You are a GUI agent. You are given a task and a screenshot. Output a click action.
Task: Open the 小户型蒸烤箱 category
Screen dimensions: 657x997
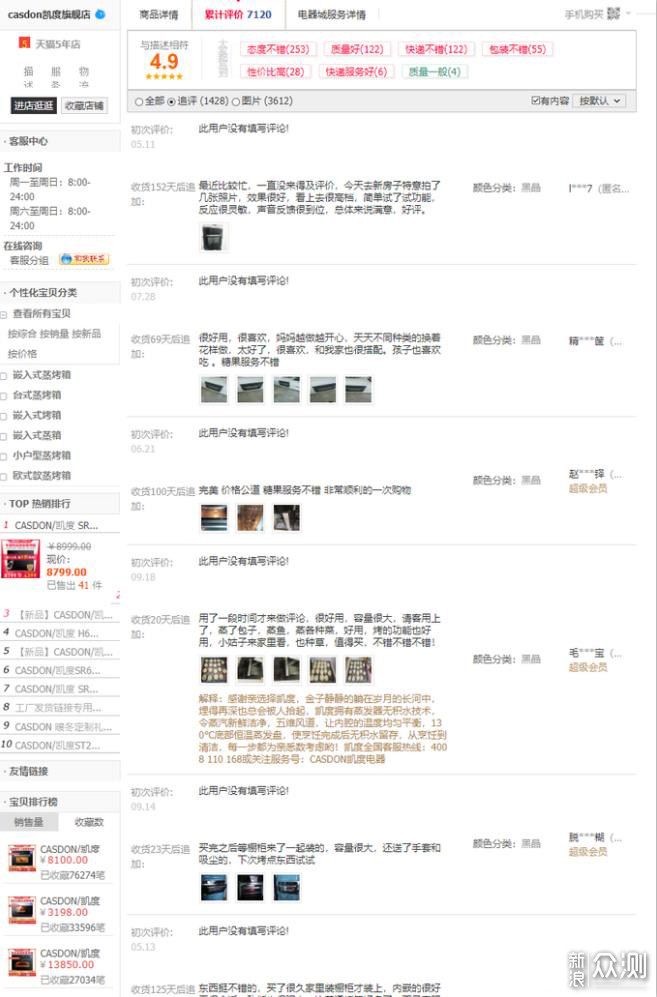point(42,455)
